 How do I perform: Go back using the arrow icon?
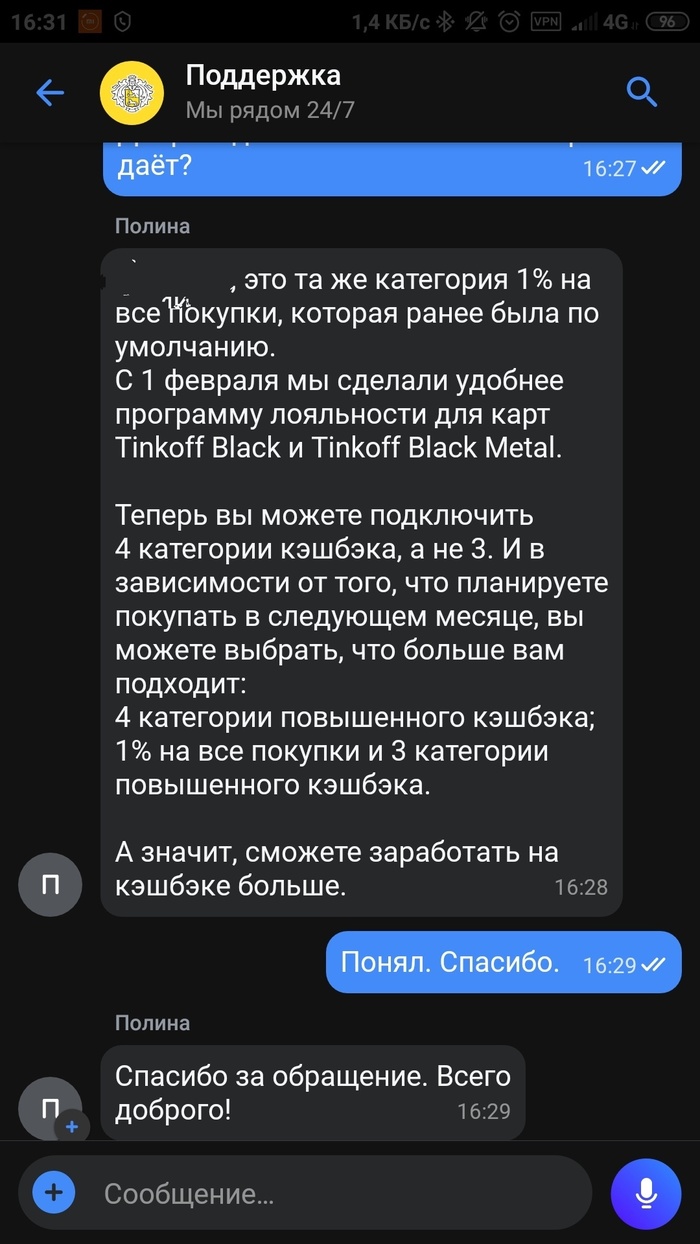[x=49, y=93]
